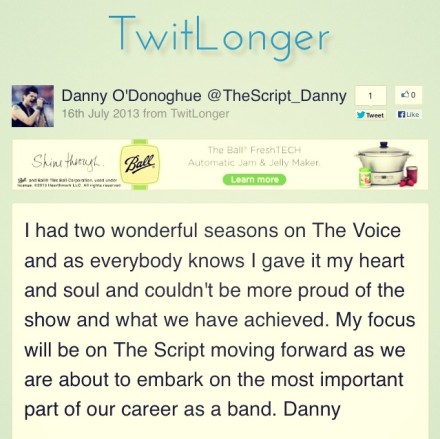Open Danny O'Donoghue's profile picture
Viewport: 440px width, 439px height.
pos(33,106)
